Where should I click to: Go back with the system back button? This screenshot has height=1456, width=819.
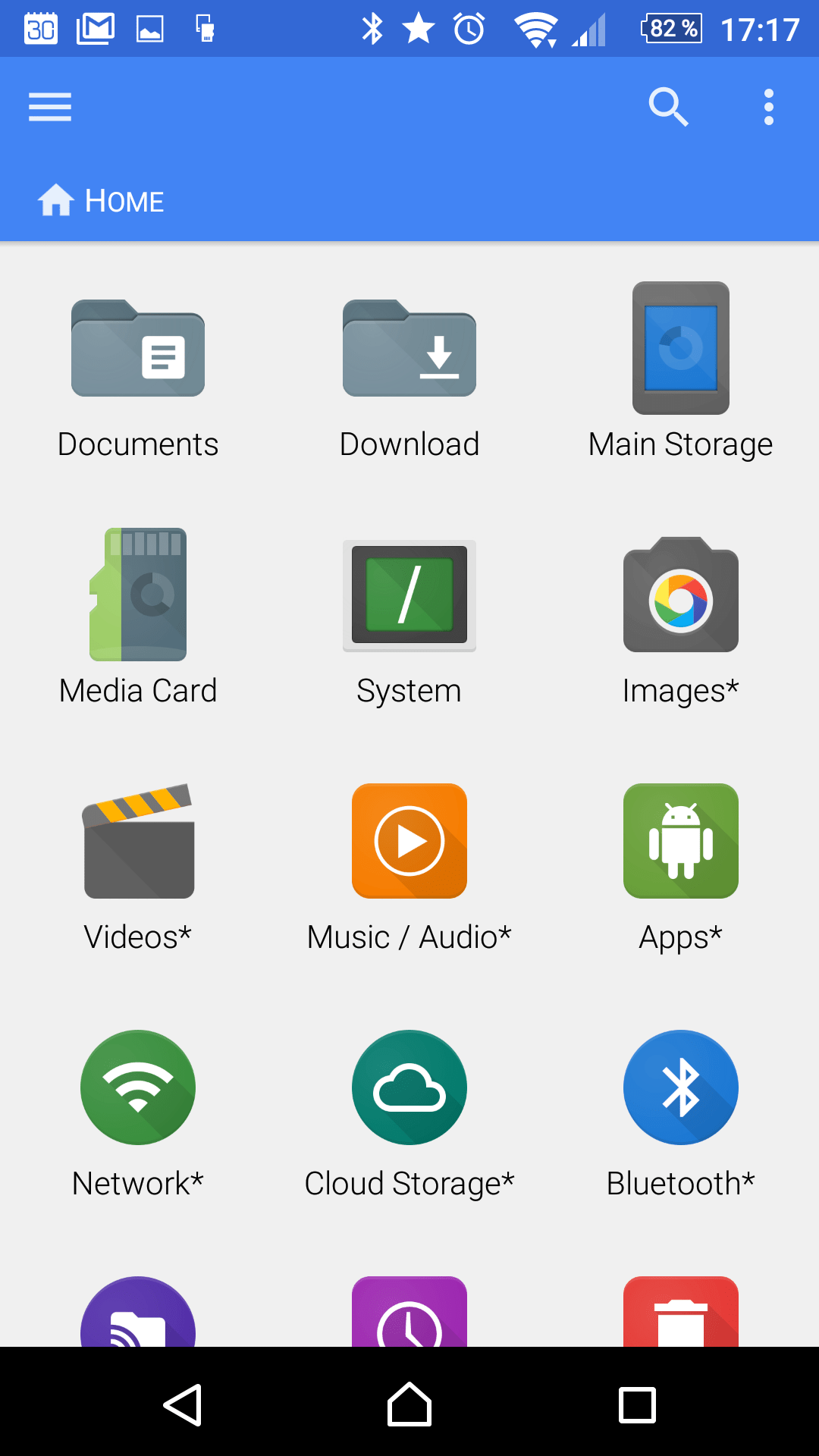[x=182, y=1405]
